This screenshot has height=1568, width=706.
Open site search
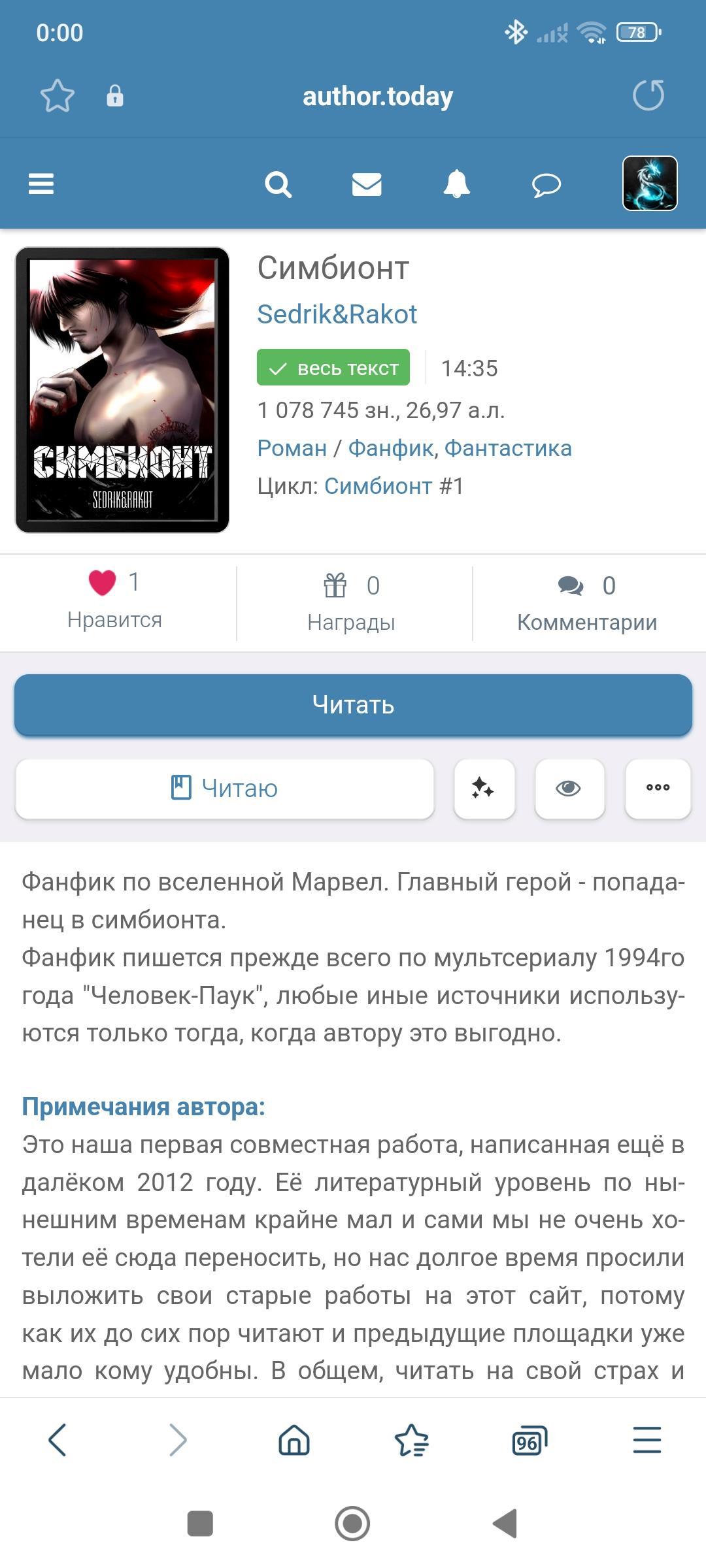point(278,184)
